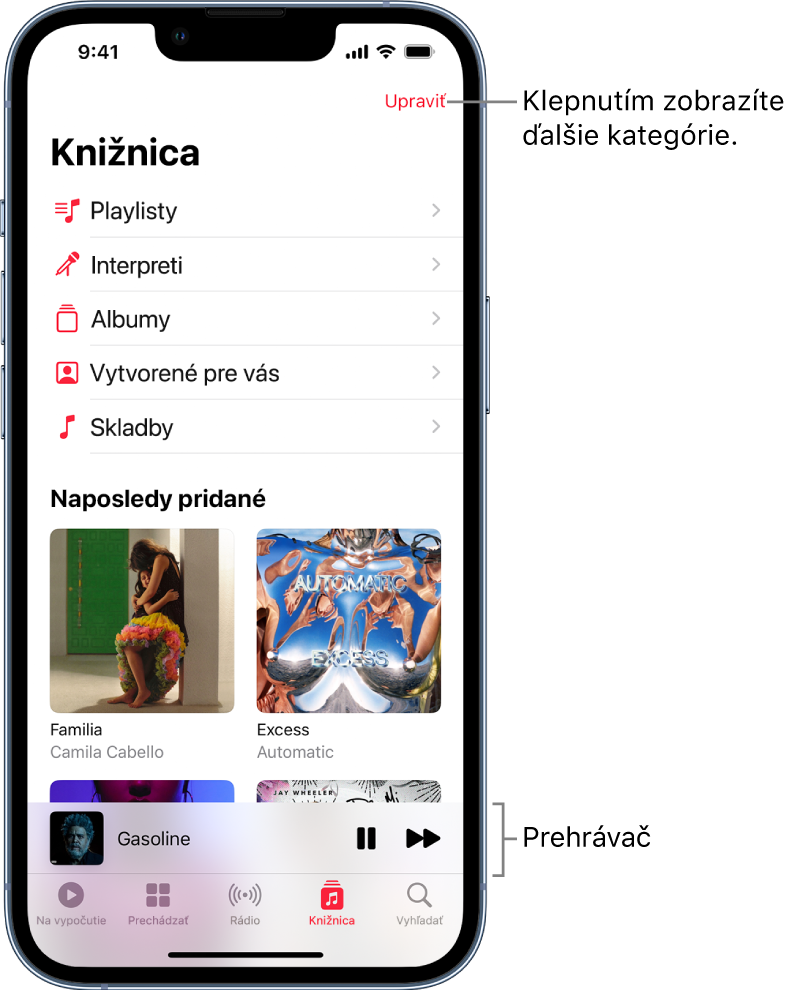
Task: Select the Rádio broadcast icon
Action: coord(244,895)
